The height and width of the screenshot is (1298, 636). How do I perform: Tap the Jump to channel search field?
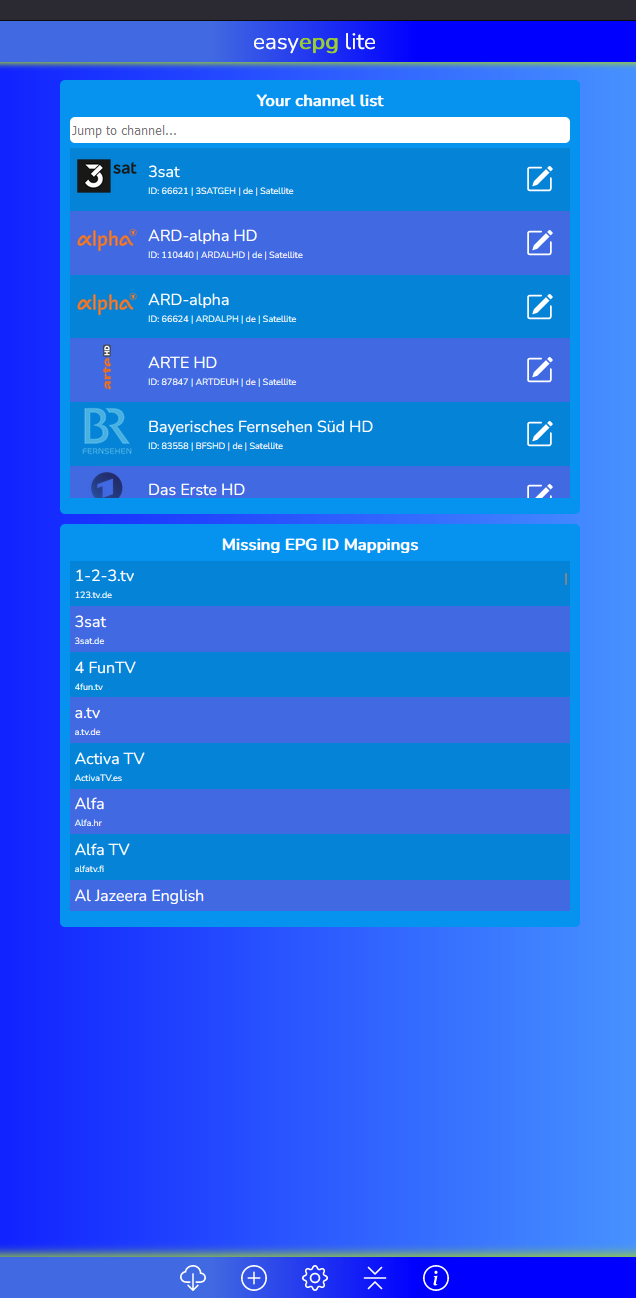(320, 130)
